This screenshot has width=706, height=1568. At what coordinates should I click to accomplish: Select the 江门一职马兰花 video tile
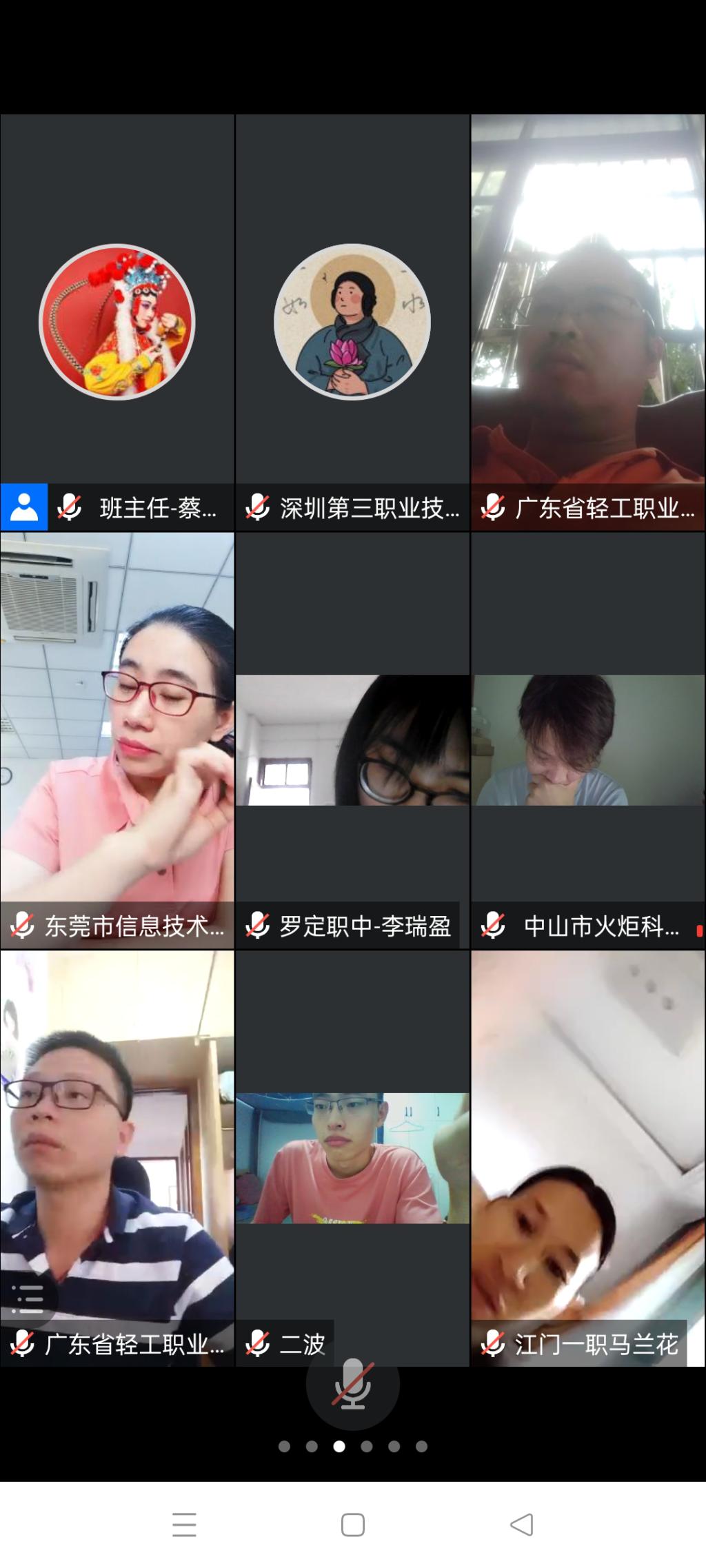pos(587,1158)
